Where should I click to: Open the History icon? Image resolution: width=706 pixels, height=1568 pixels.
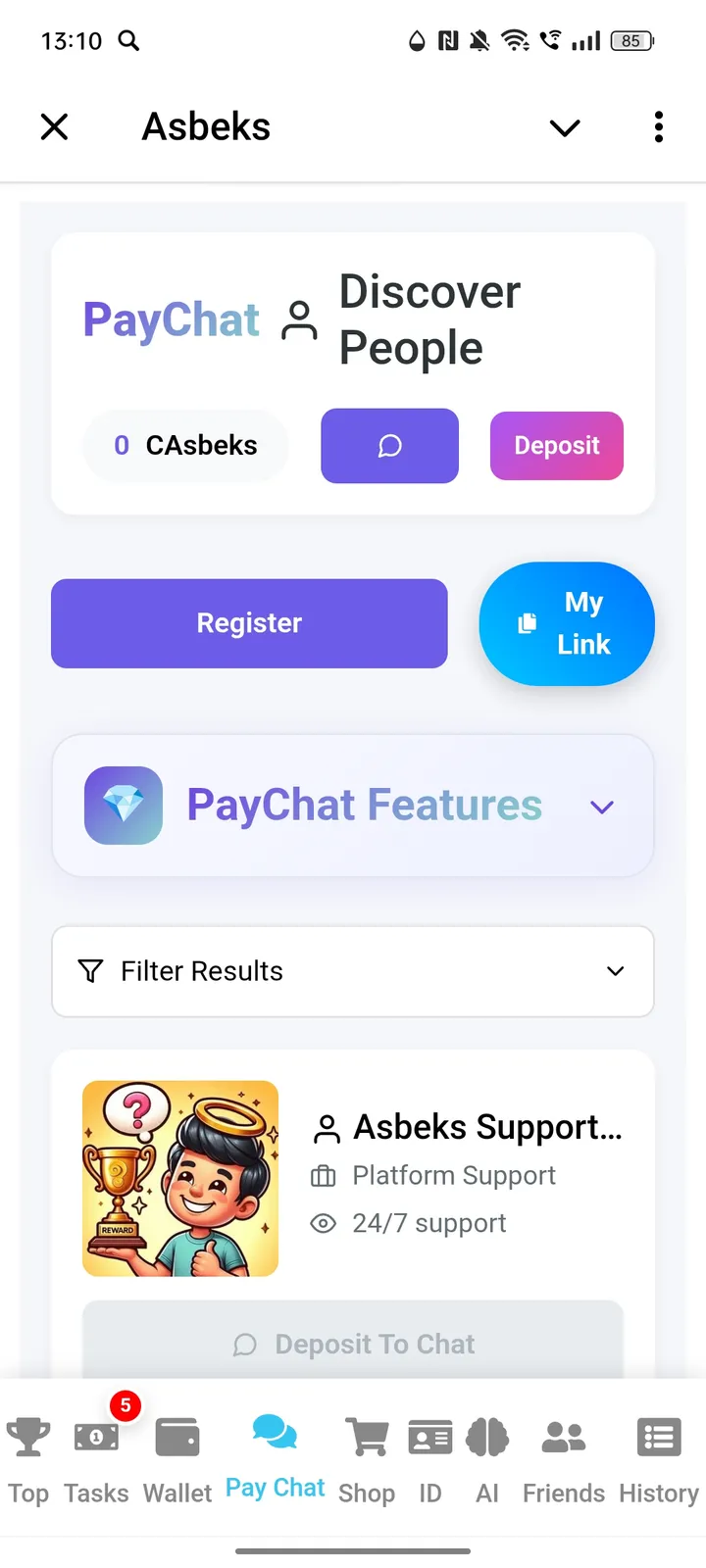click(657, 1437)
